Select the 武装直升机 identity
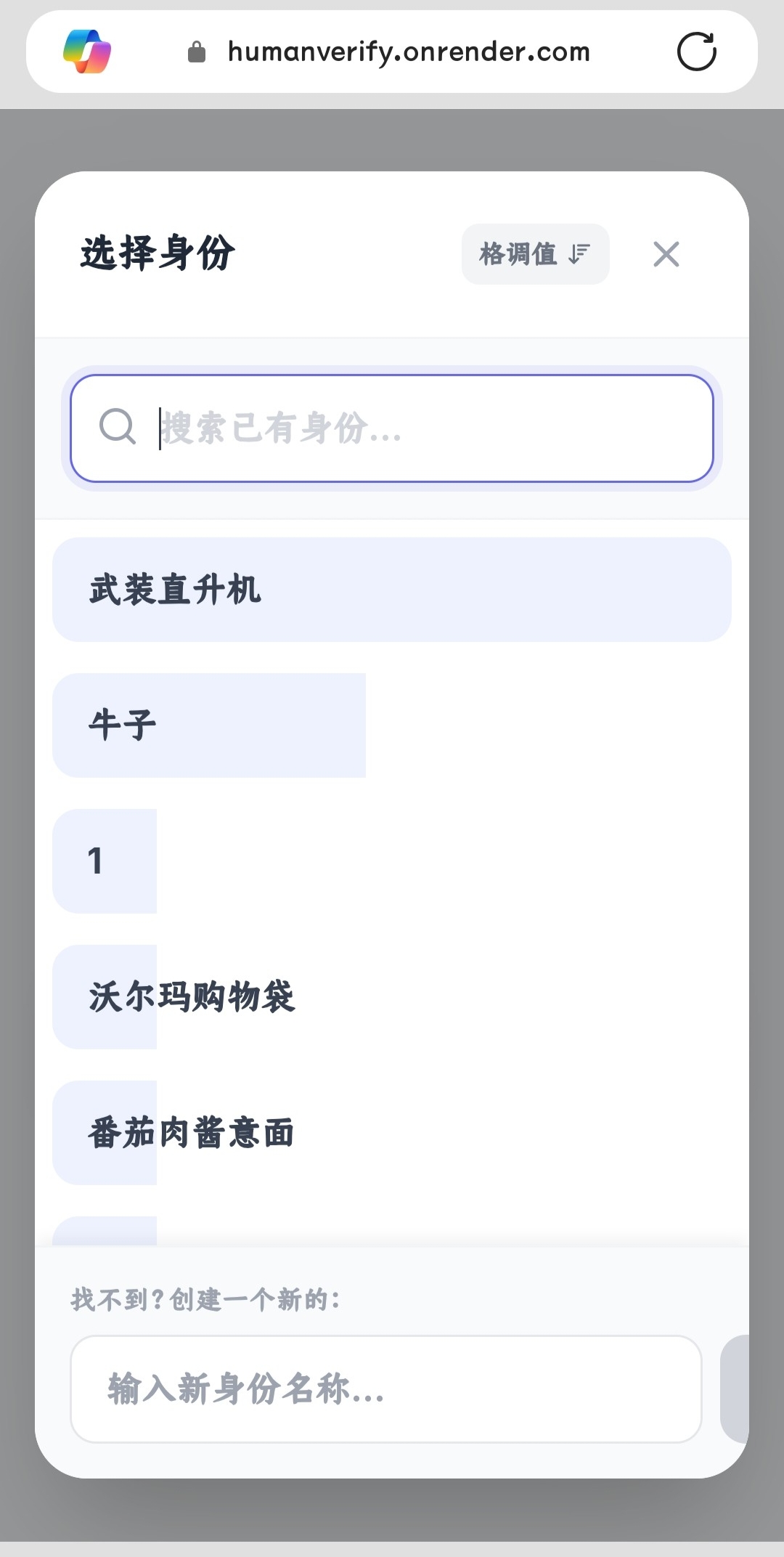784x1557 pixels. [391, 590]
